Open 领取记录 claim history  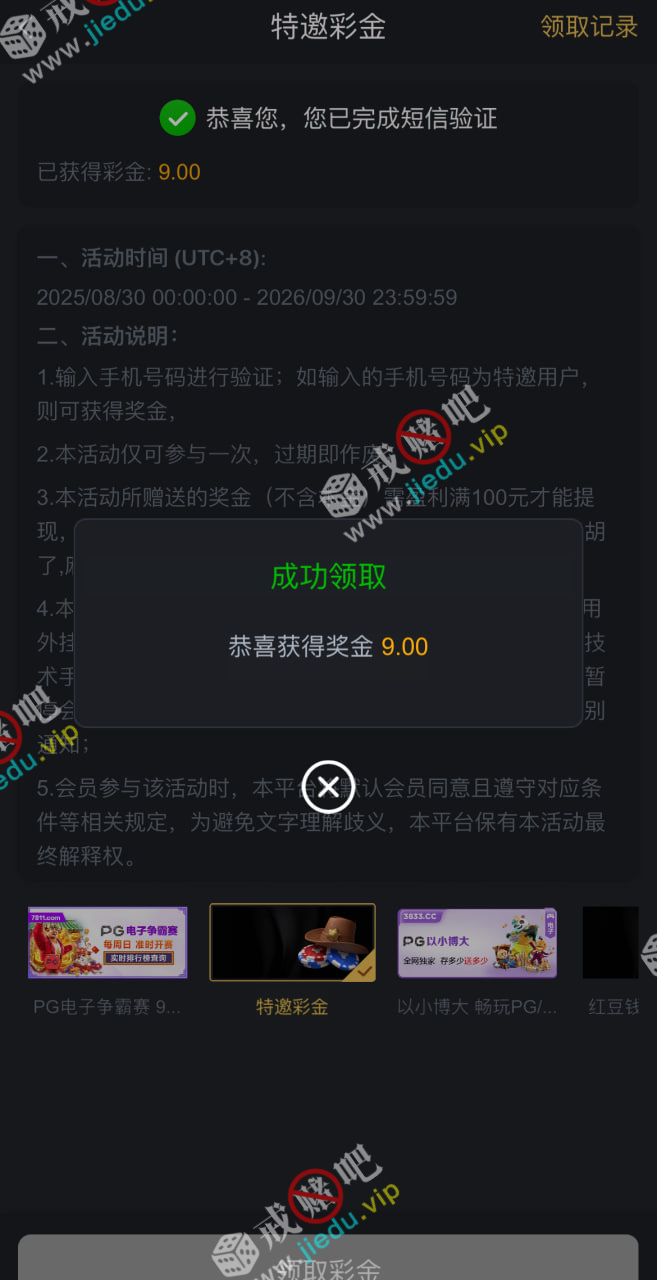589,27
